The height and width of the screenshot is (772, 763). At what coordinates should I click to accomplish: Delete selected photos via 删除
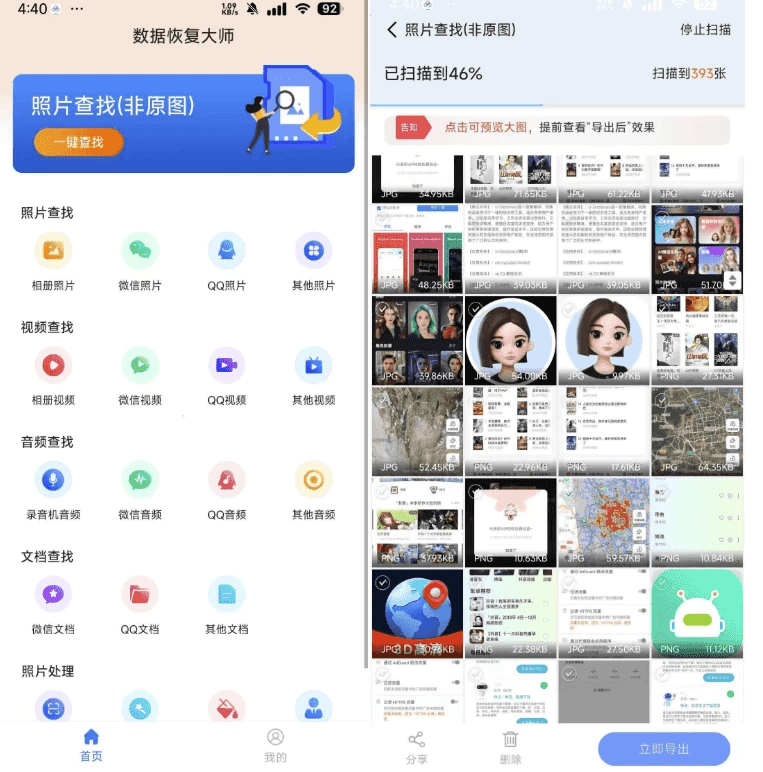[510, 747]
